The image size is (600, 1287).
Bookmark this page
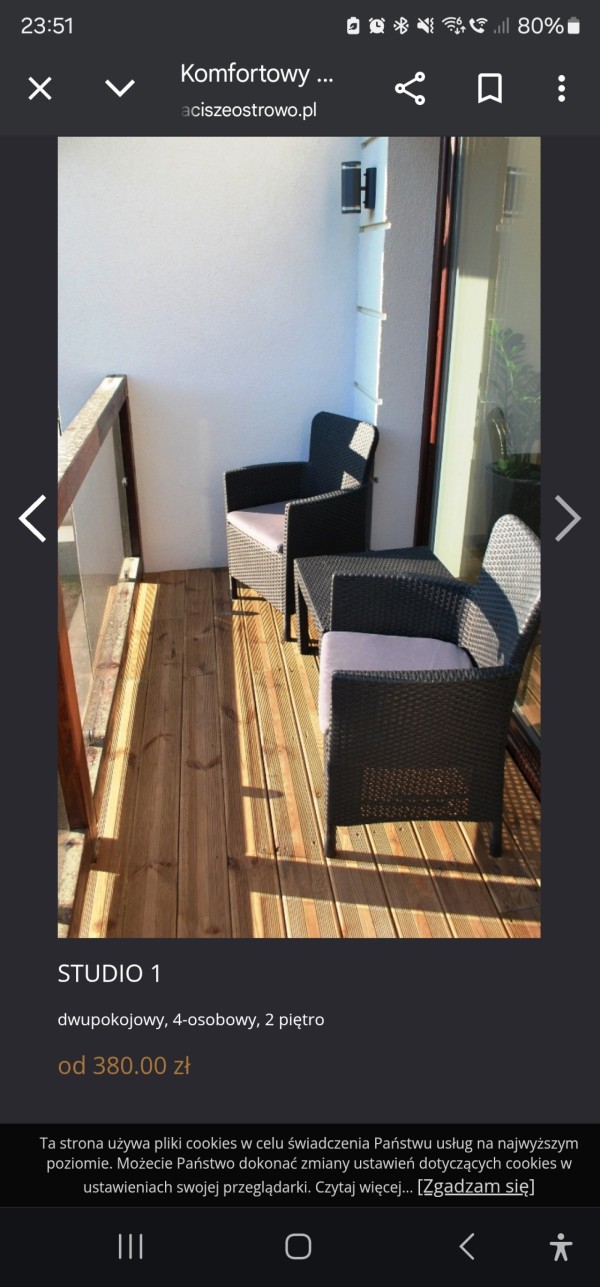pyautogui.click(x=489, y=89)
